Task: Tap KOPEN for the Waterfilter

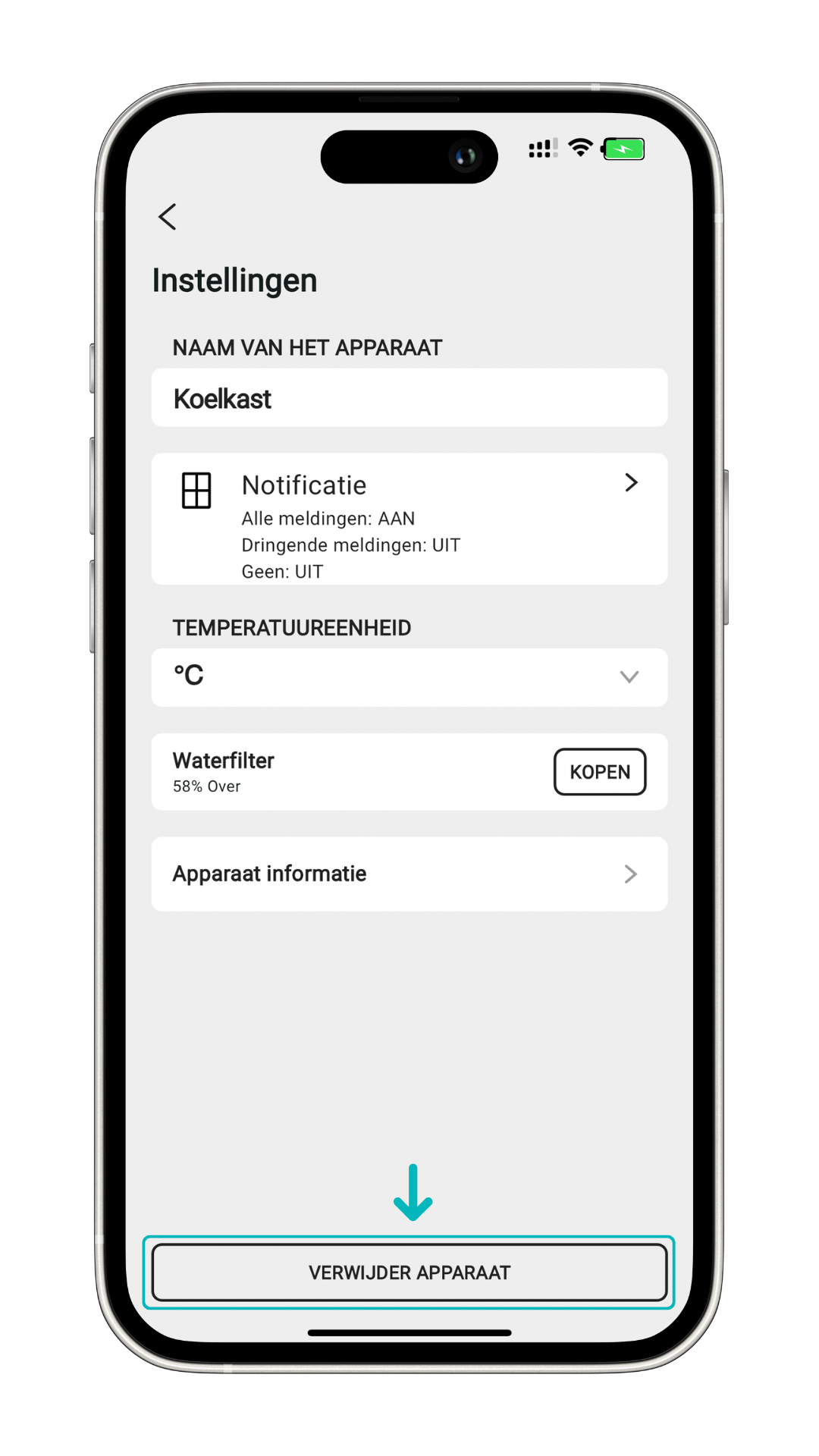Action: [x=600, y=772]
